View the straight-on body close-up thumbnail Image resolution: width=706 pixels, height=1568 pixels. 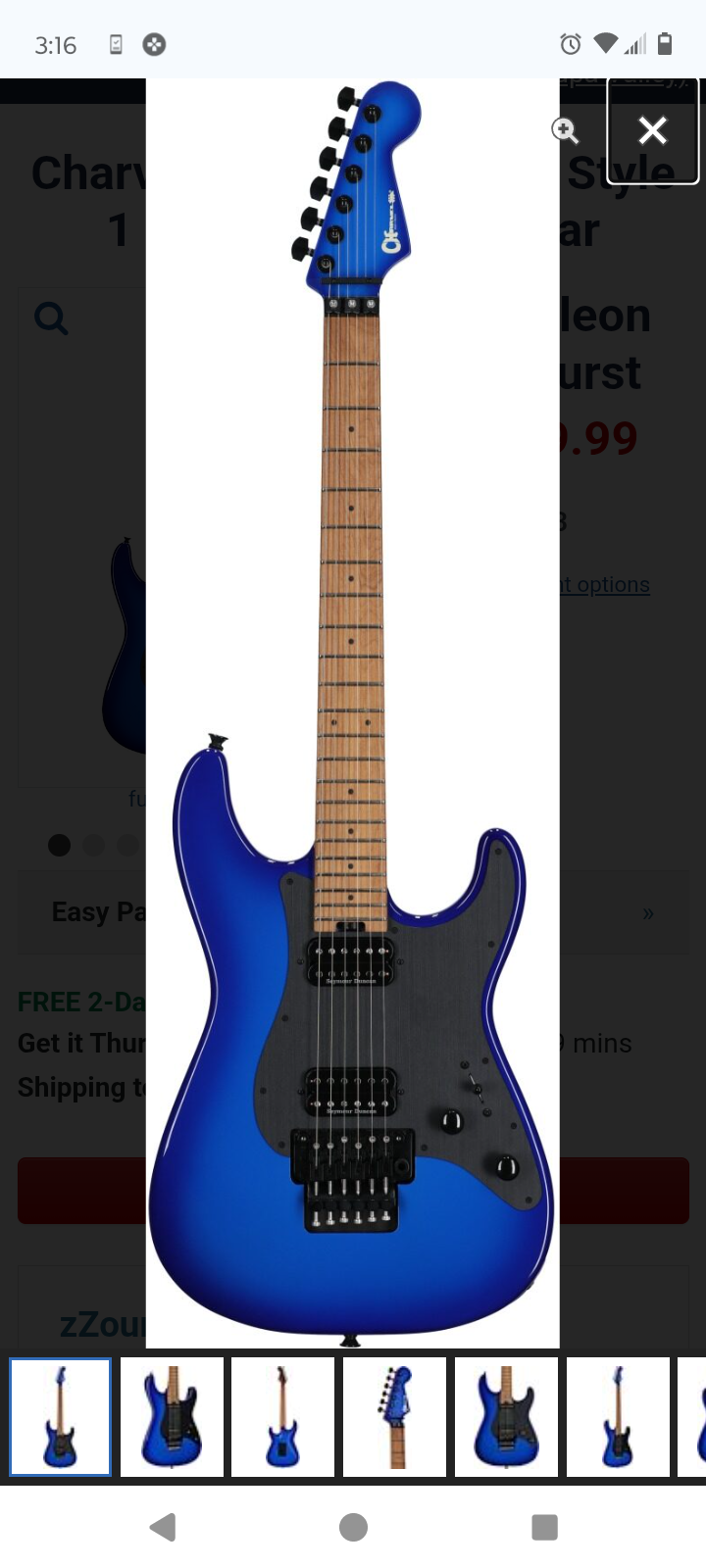[506, 1416]
